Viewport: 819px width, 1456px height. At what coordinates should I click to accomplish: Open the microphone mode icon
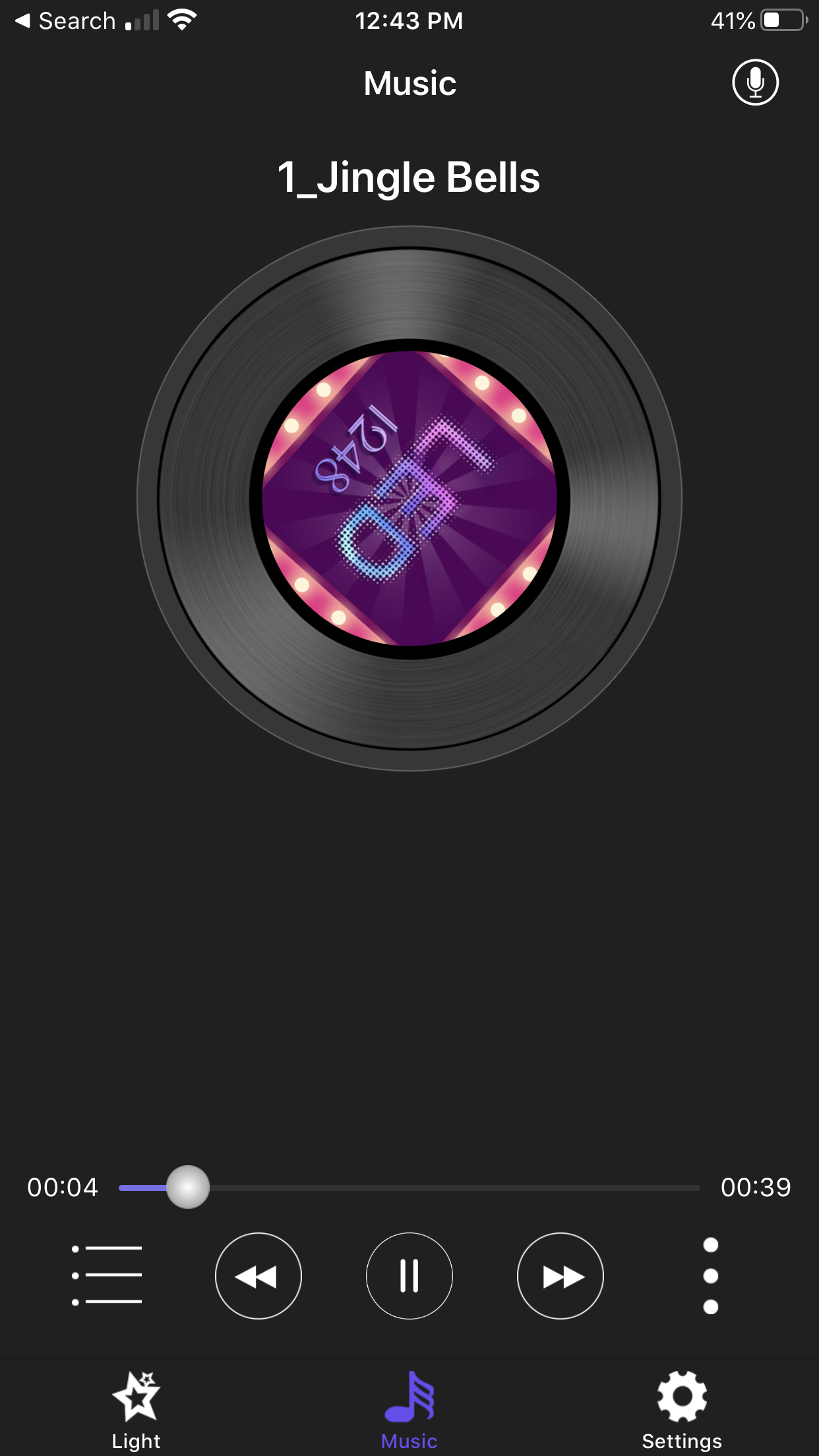pyautogui.click(x=755, y=82)
